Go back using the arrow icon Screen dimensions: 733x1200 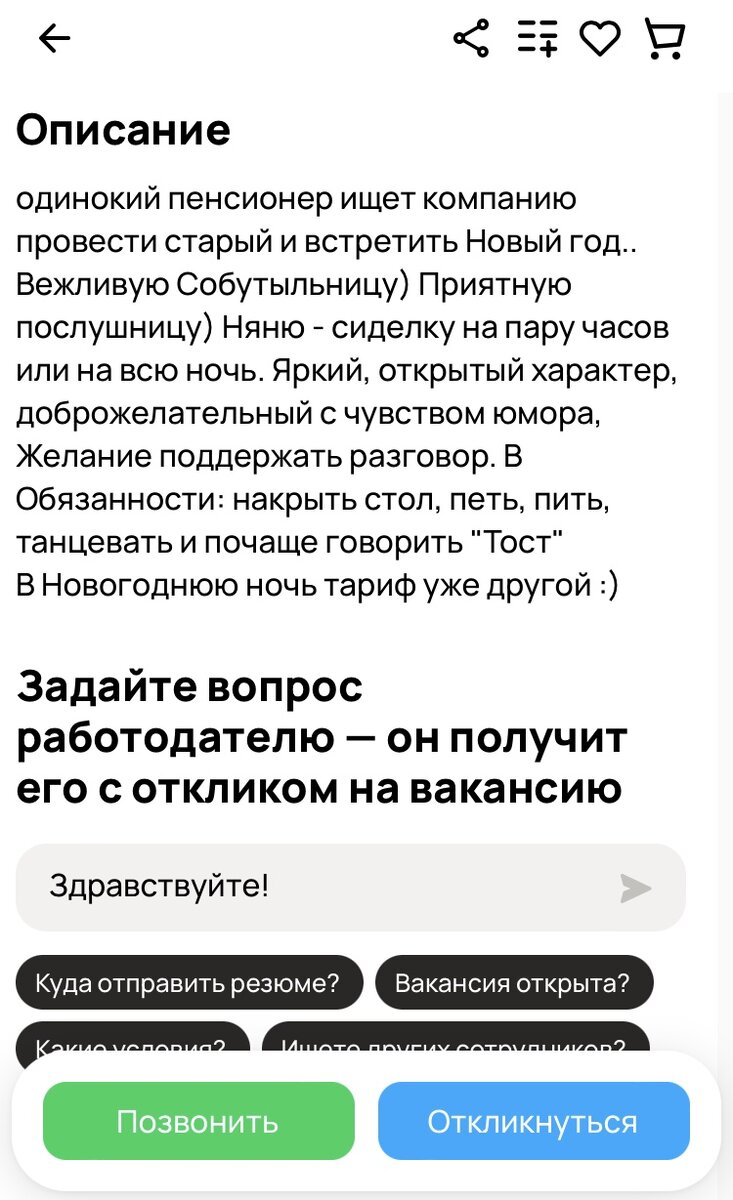[x=55, y=39]
